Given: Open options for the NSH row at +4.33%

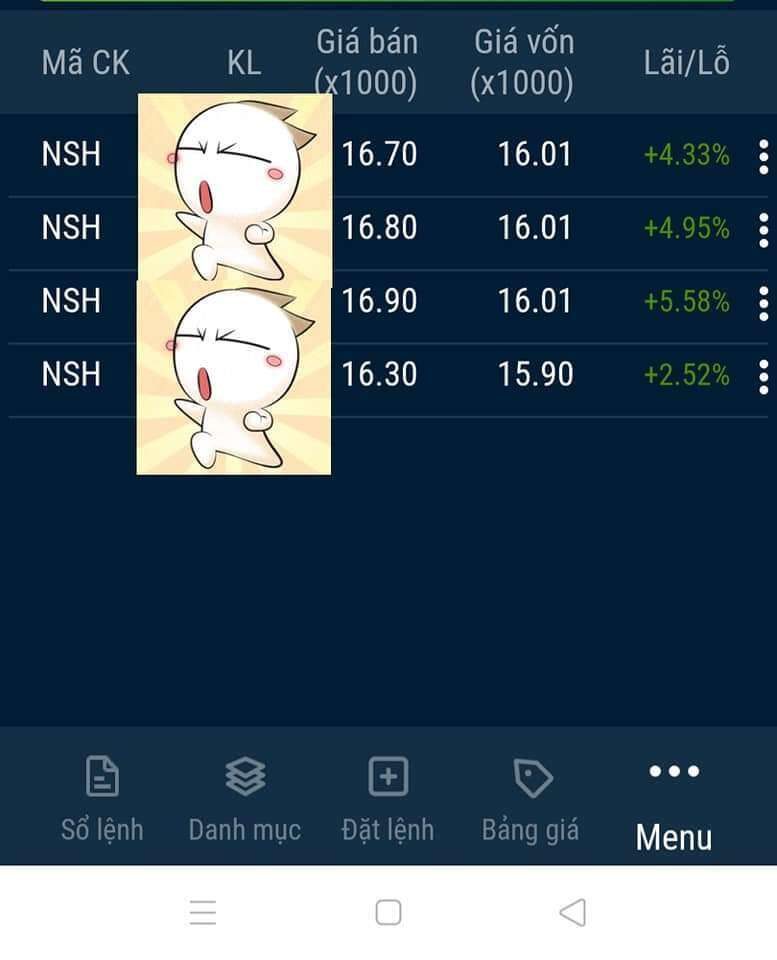Looking at the screenshot, I should tap(763, 156).
